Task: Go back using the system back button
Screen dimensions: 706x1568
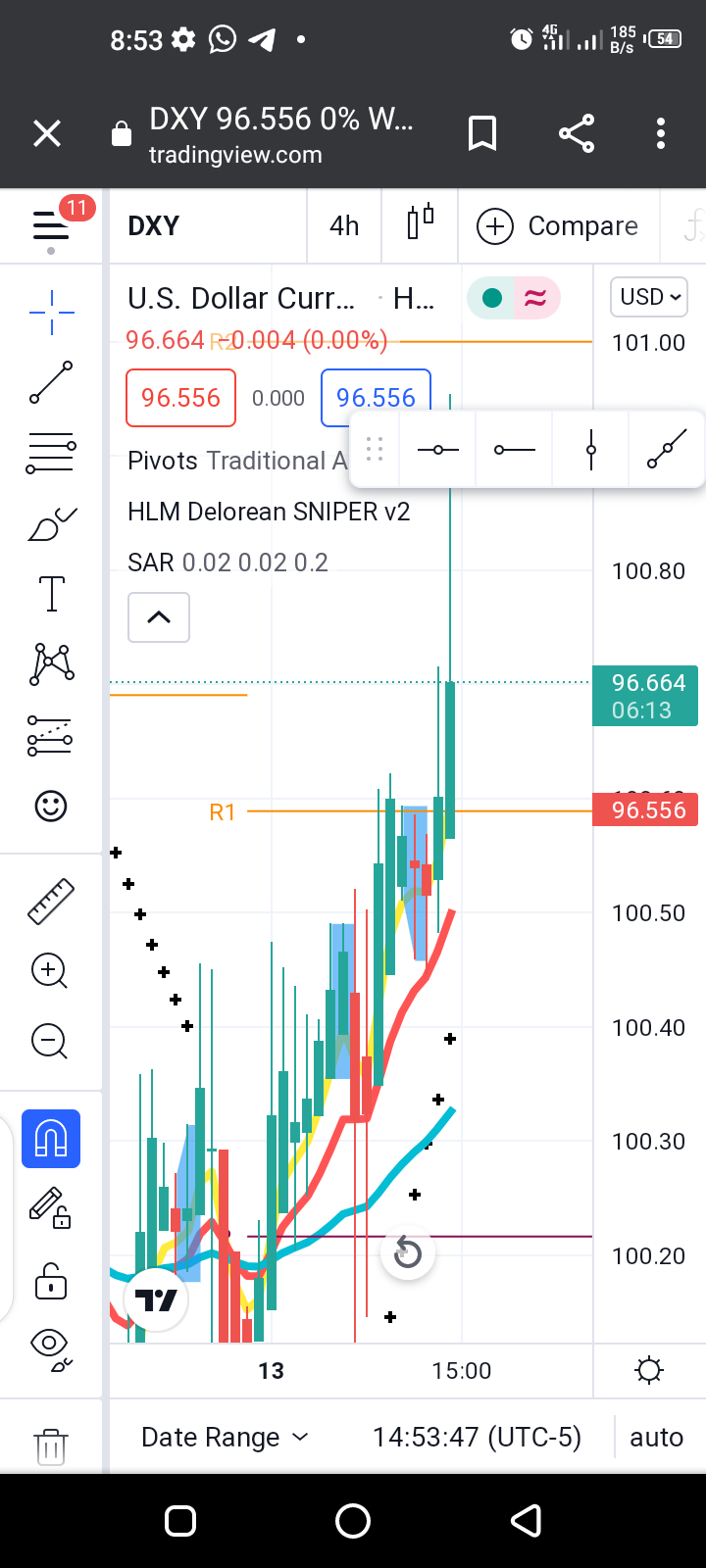Action: tap(527, 1521)
